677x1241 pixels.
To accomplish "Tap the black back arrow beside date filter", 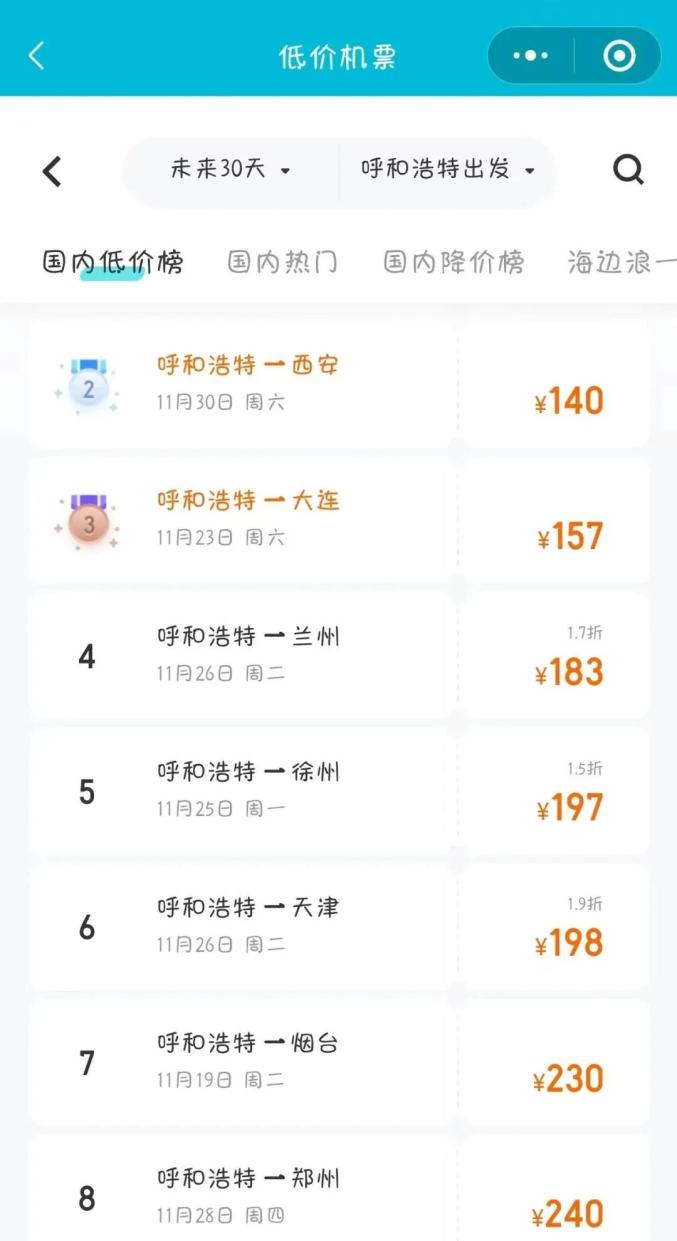I will coord(53,172).
